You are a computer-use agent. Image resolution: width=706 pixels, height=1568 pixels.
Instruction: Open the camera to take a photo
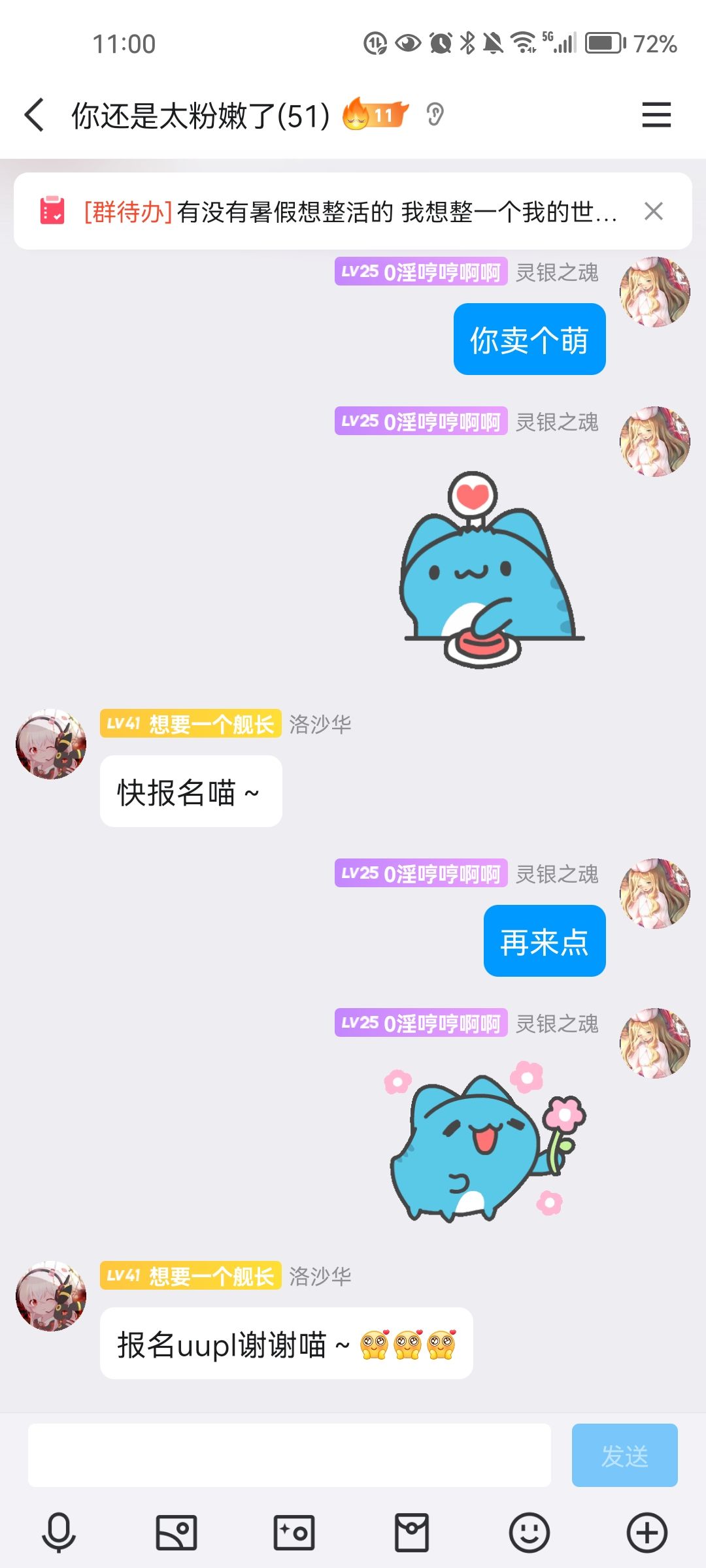(x=294, y=1533)
